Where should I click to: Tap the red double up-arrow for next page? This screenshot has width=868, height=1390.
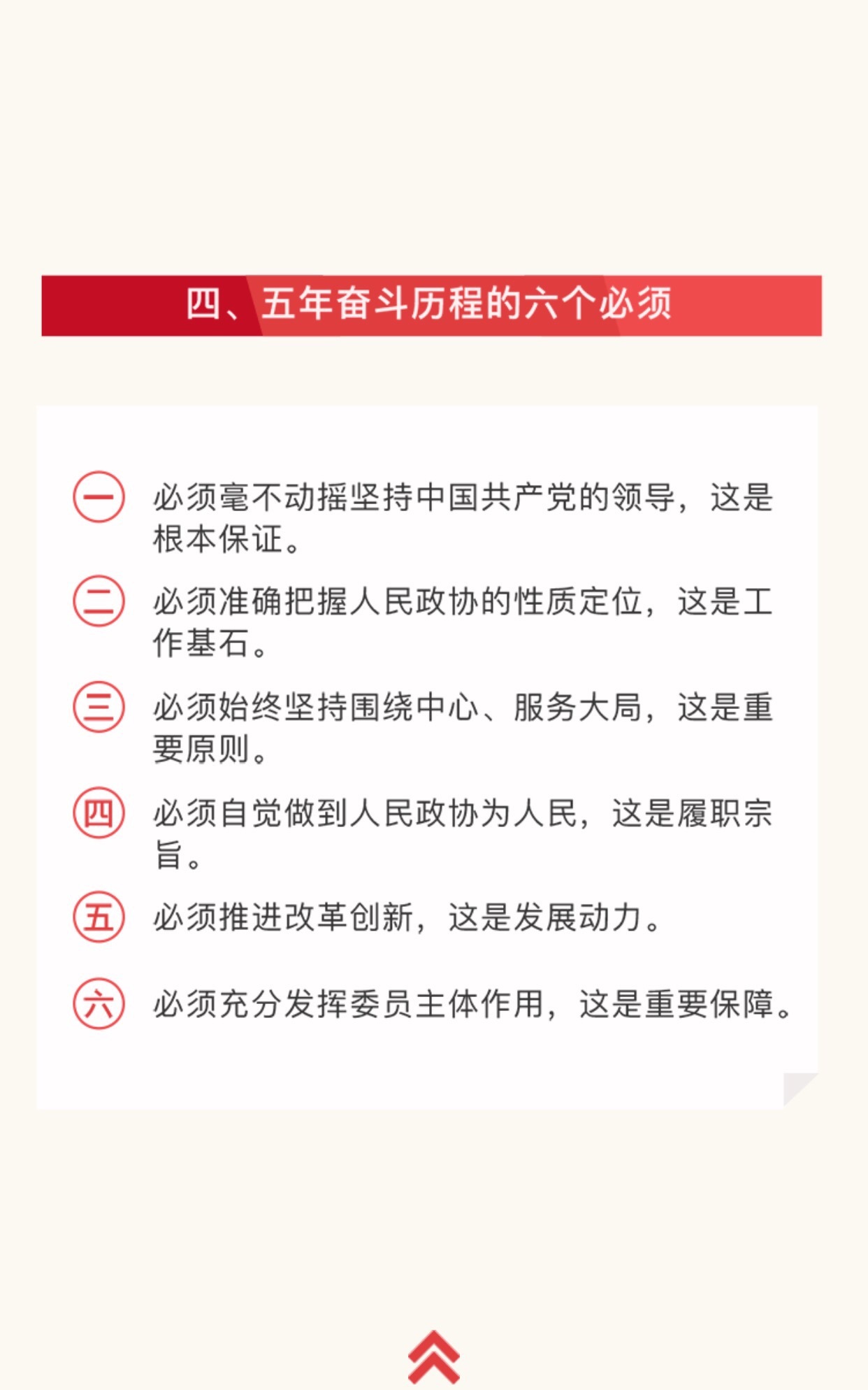(434, 1357)
